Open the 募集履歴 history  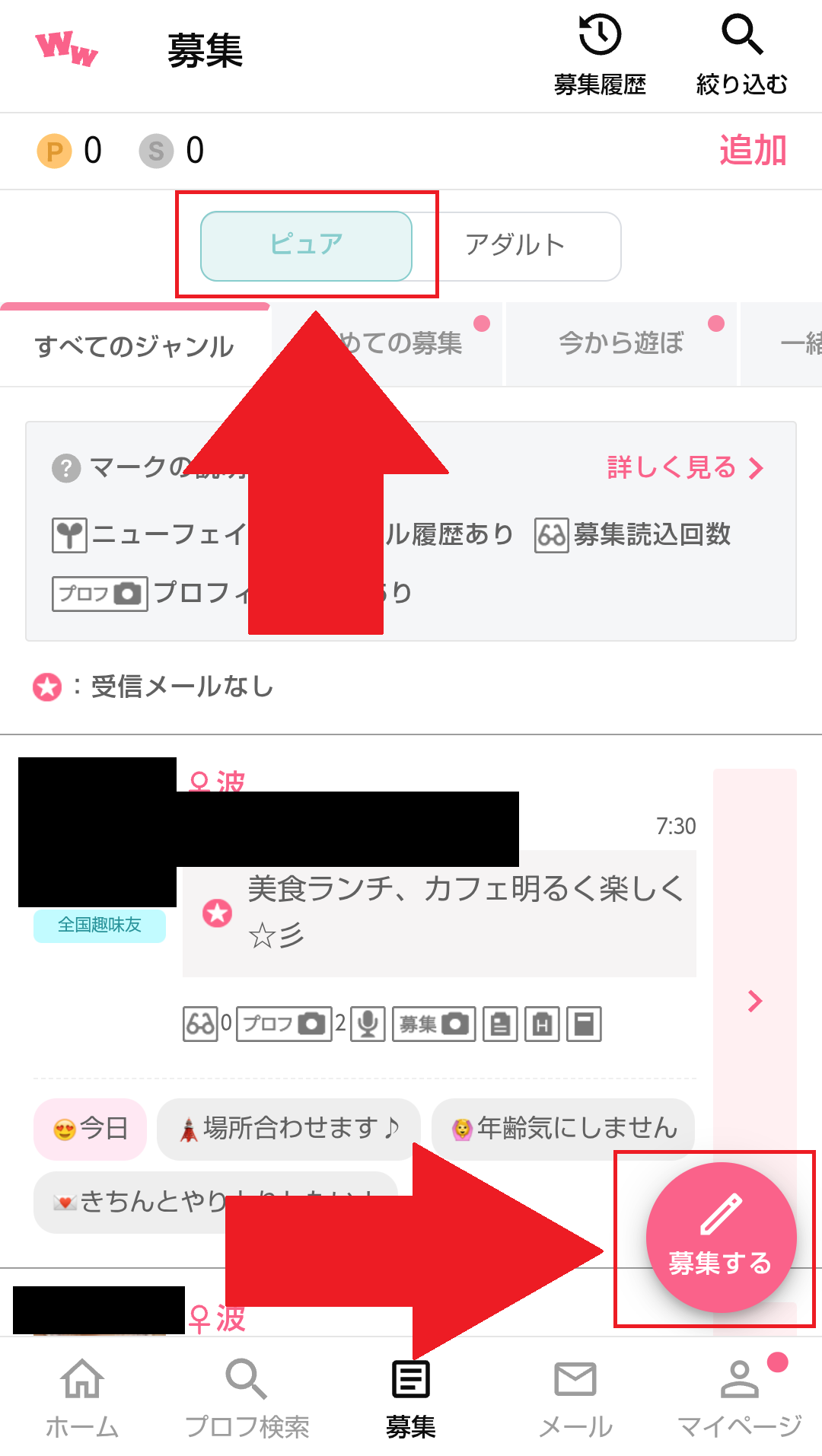600,55
